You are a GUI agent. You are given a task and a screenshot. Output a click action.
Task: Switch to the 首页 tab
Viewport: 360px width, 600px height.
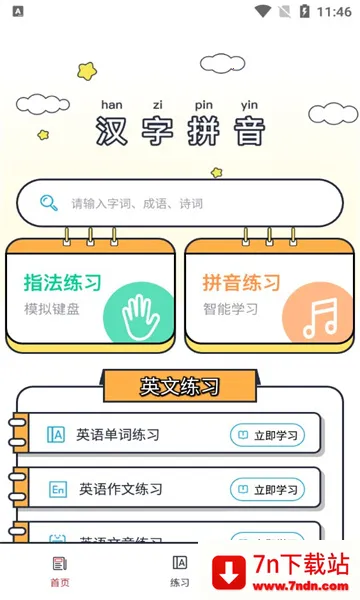point(60,572)
